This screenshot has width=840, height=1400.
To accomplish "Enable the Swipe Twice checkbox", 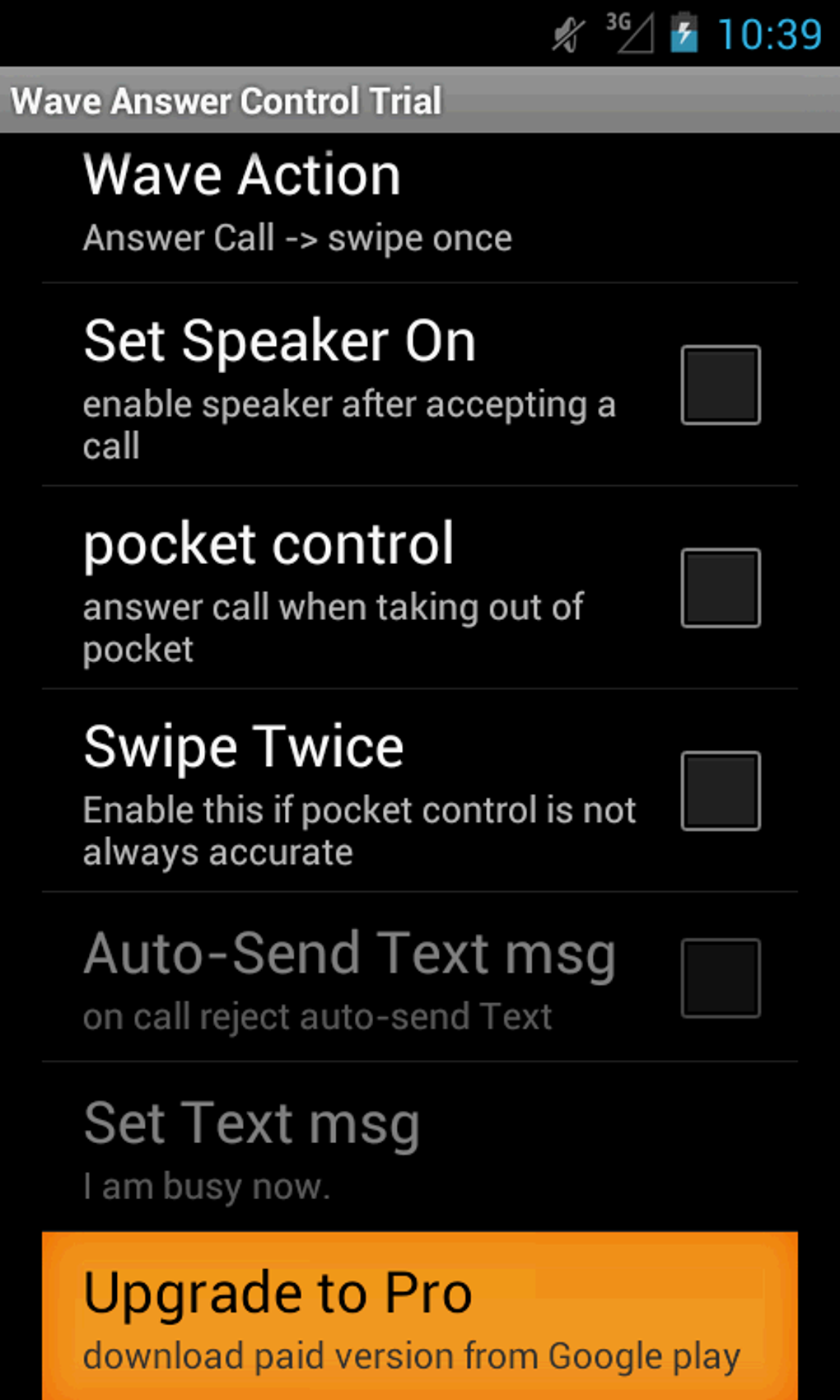I will tap(720, 792).
